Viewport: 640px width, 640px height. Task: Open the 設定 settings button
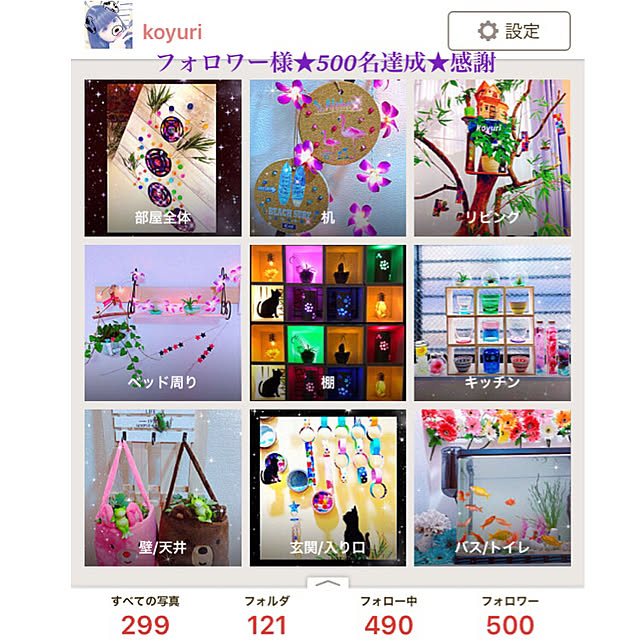(509, 31)
